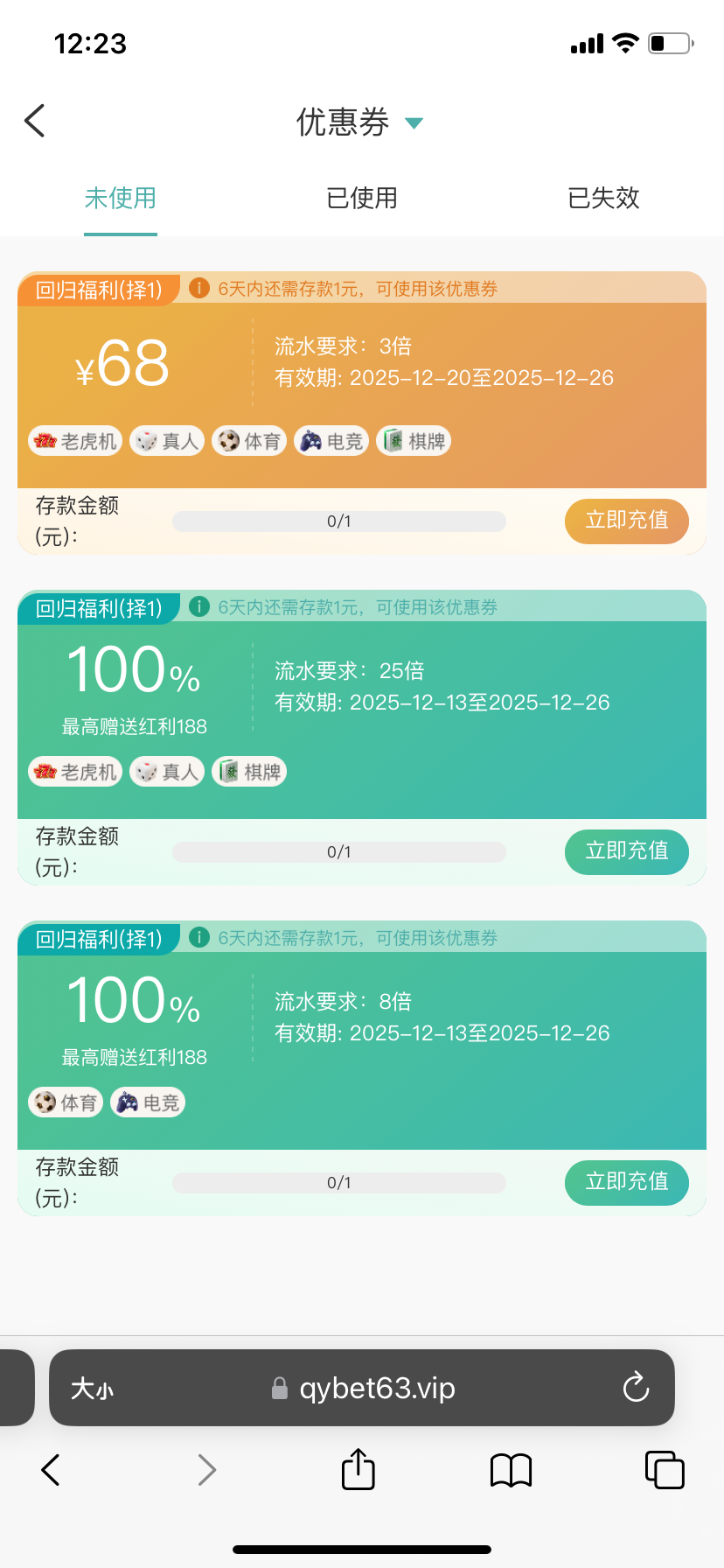Select the 未使用 tab

point(121,199)
